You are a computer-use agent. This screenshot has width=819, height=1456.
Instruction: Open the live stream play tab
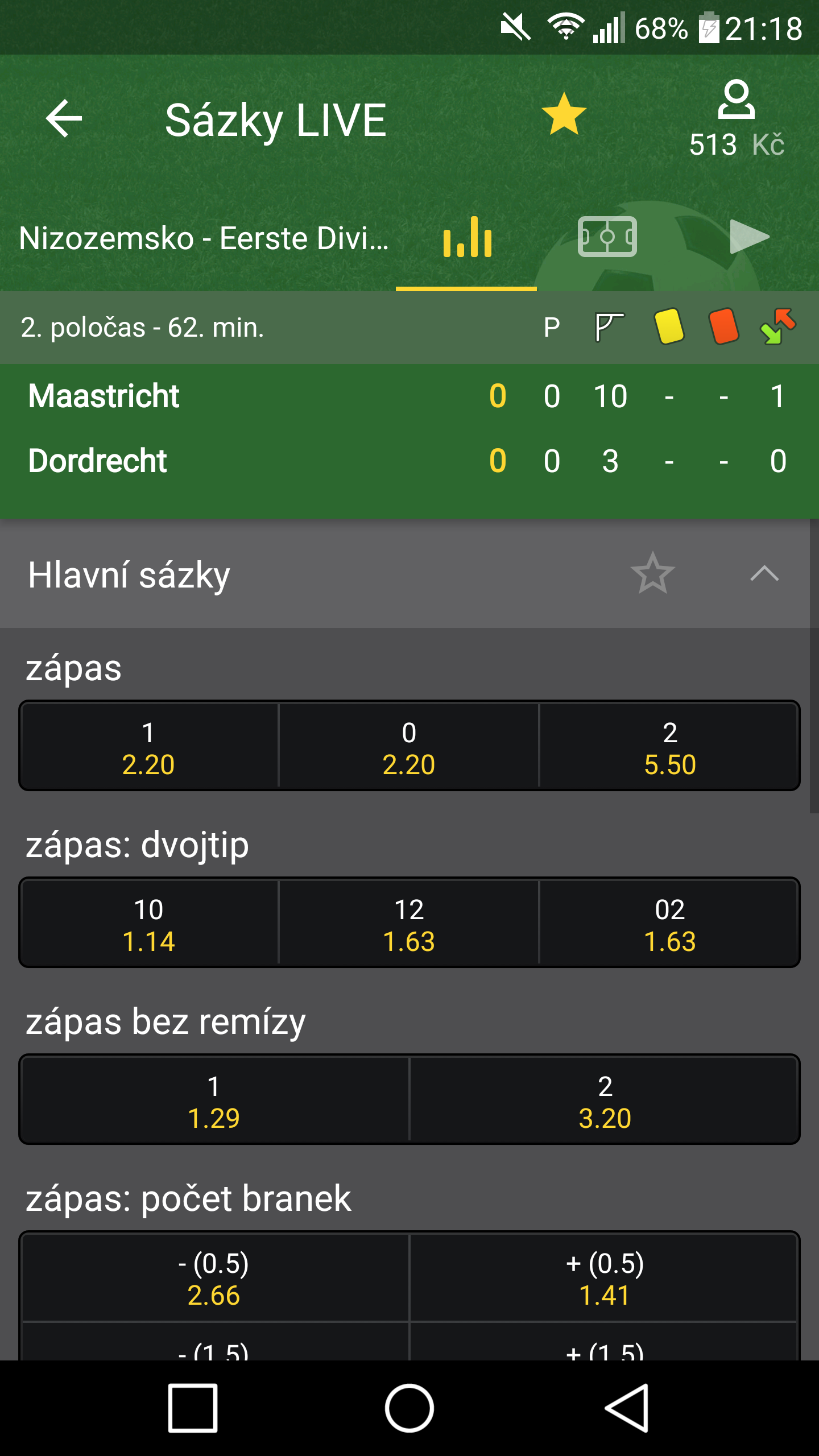click(748, 237)
